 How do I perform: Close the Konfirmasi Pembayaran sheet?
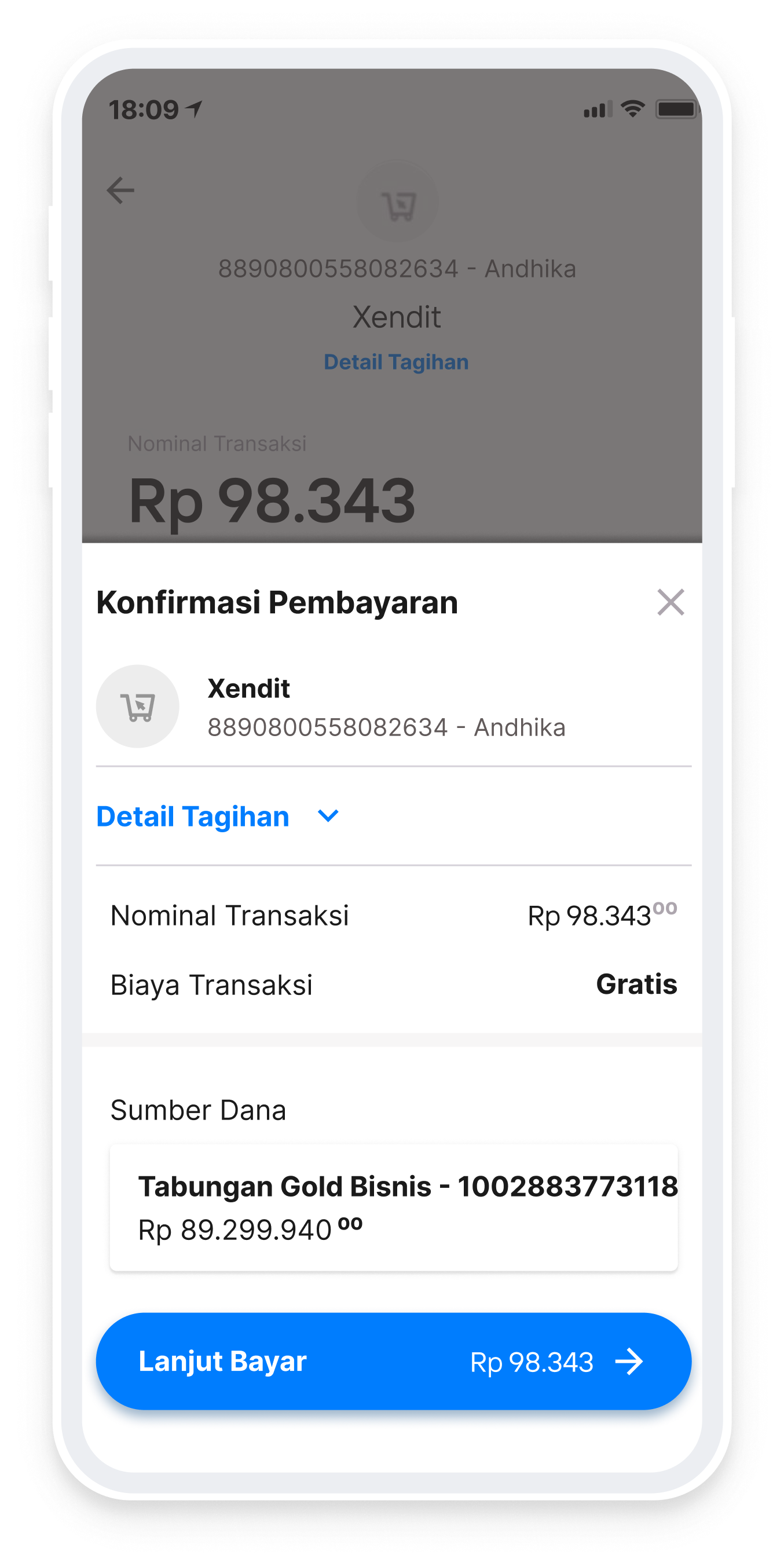[671, 602]
